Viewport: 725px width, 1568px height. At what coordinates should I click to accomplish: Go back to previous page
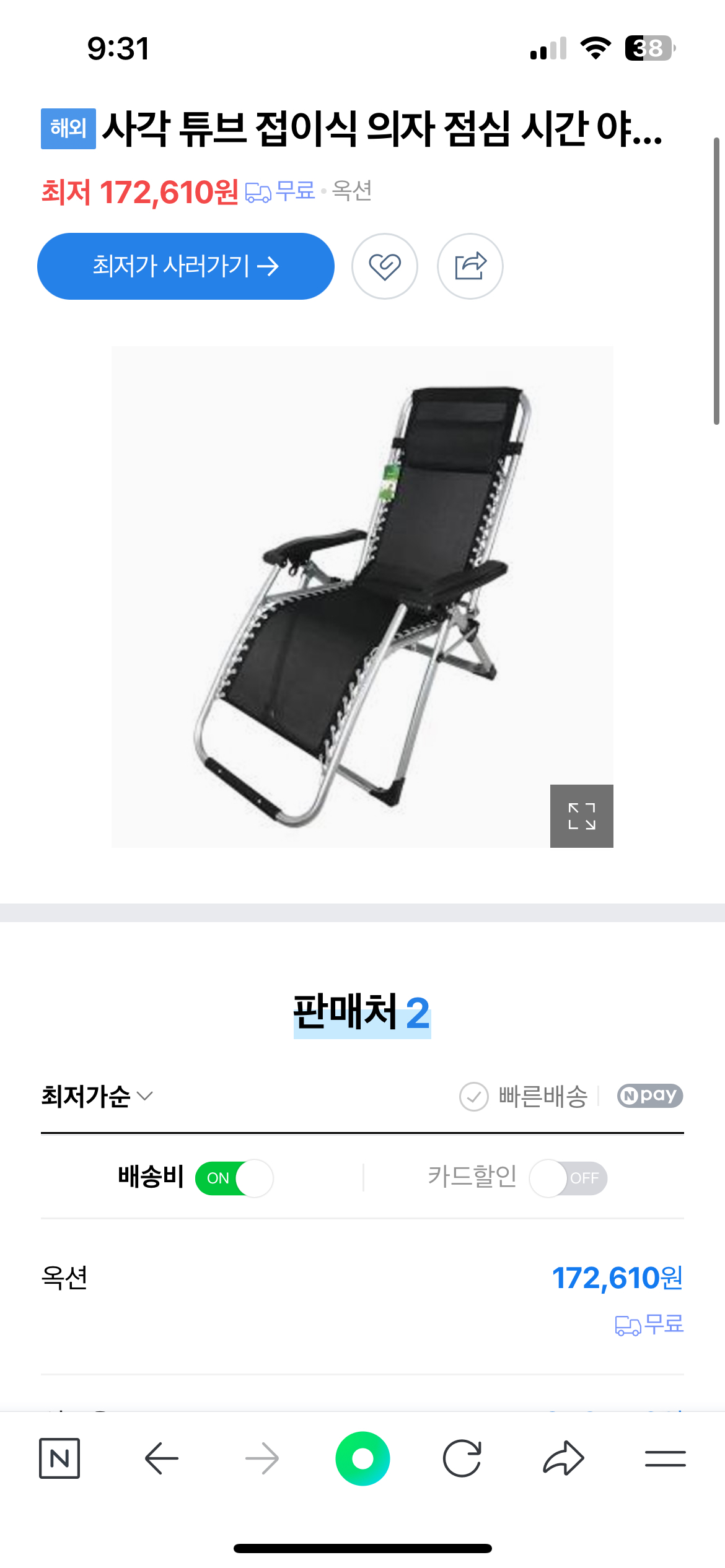pyautogui.click(x=161, y=1458)
